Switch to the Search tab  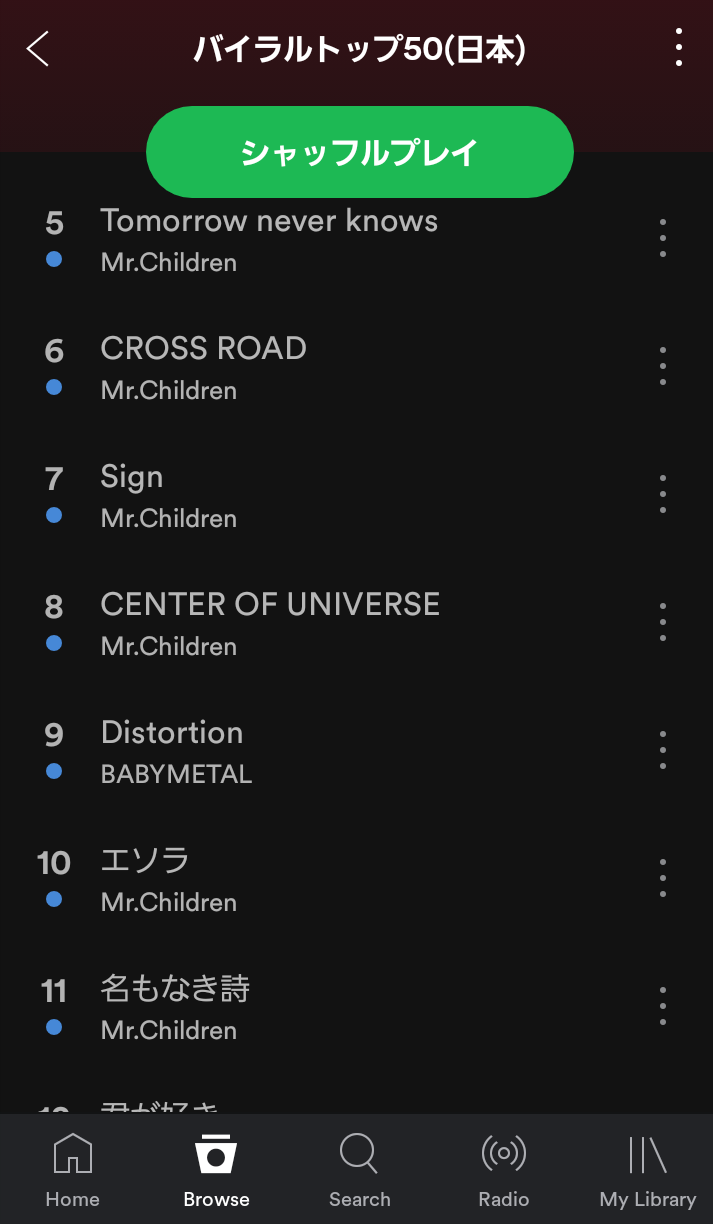coord(360,1170)
